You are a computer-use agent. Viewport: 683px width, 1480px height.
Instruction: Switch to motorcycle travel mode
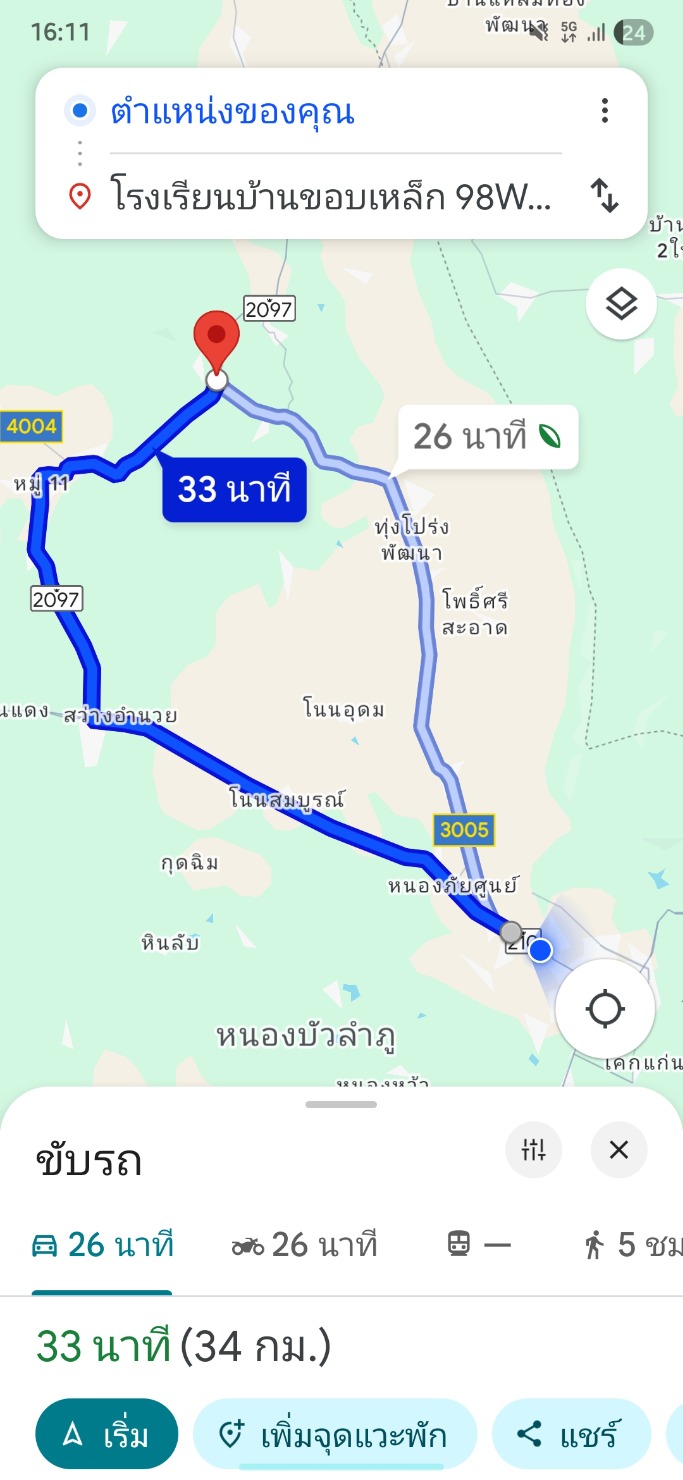click(x=304, y=1245)
